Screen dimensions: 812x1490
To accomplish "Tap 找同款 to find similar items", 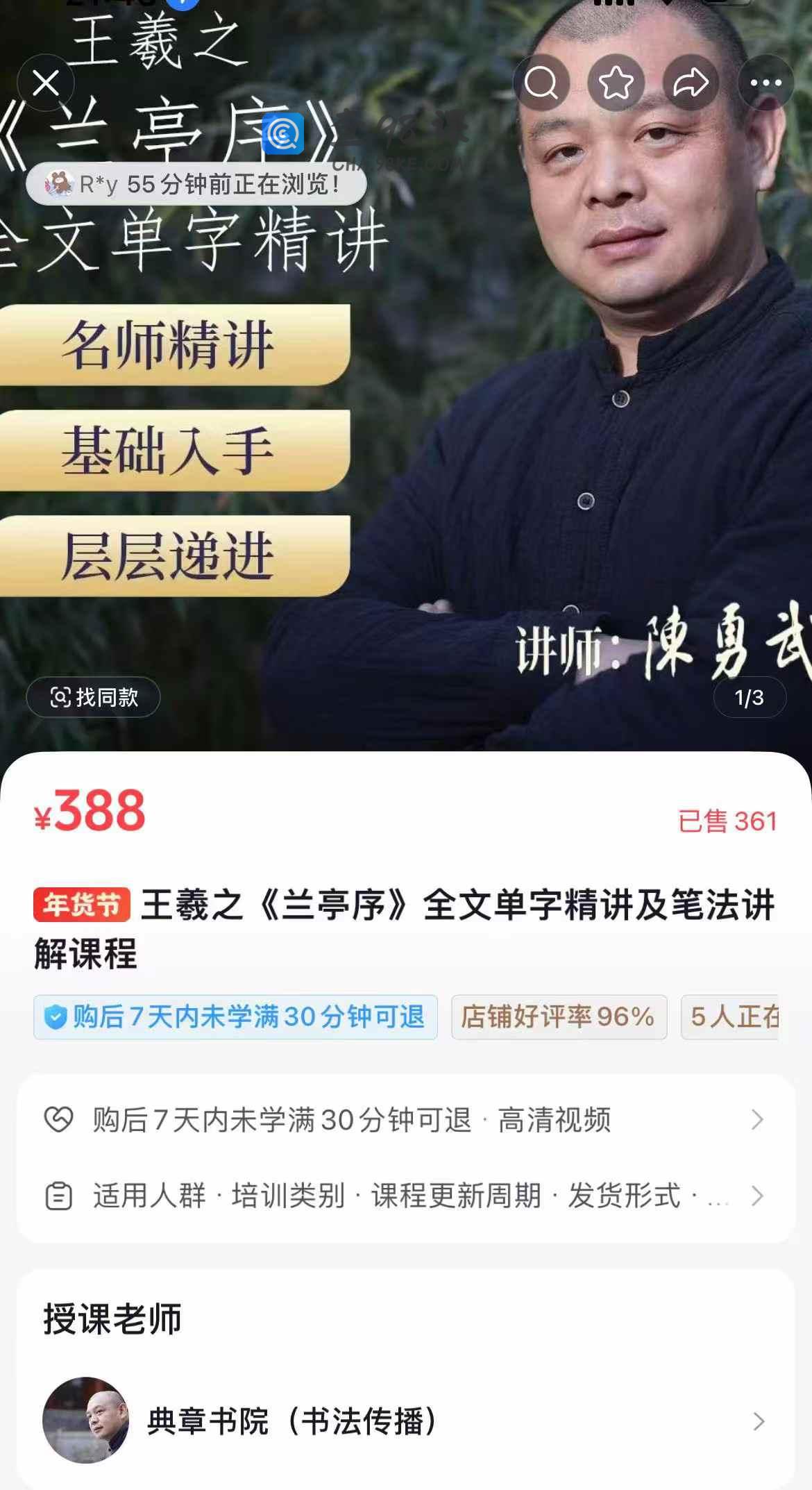I will click(93, 696).
